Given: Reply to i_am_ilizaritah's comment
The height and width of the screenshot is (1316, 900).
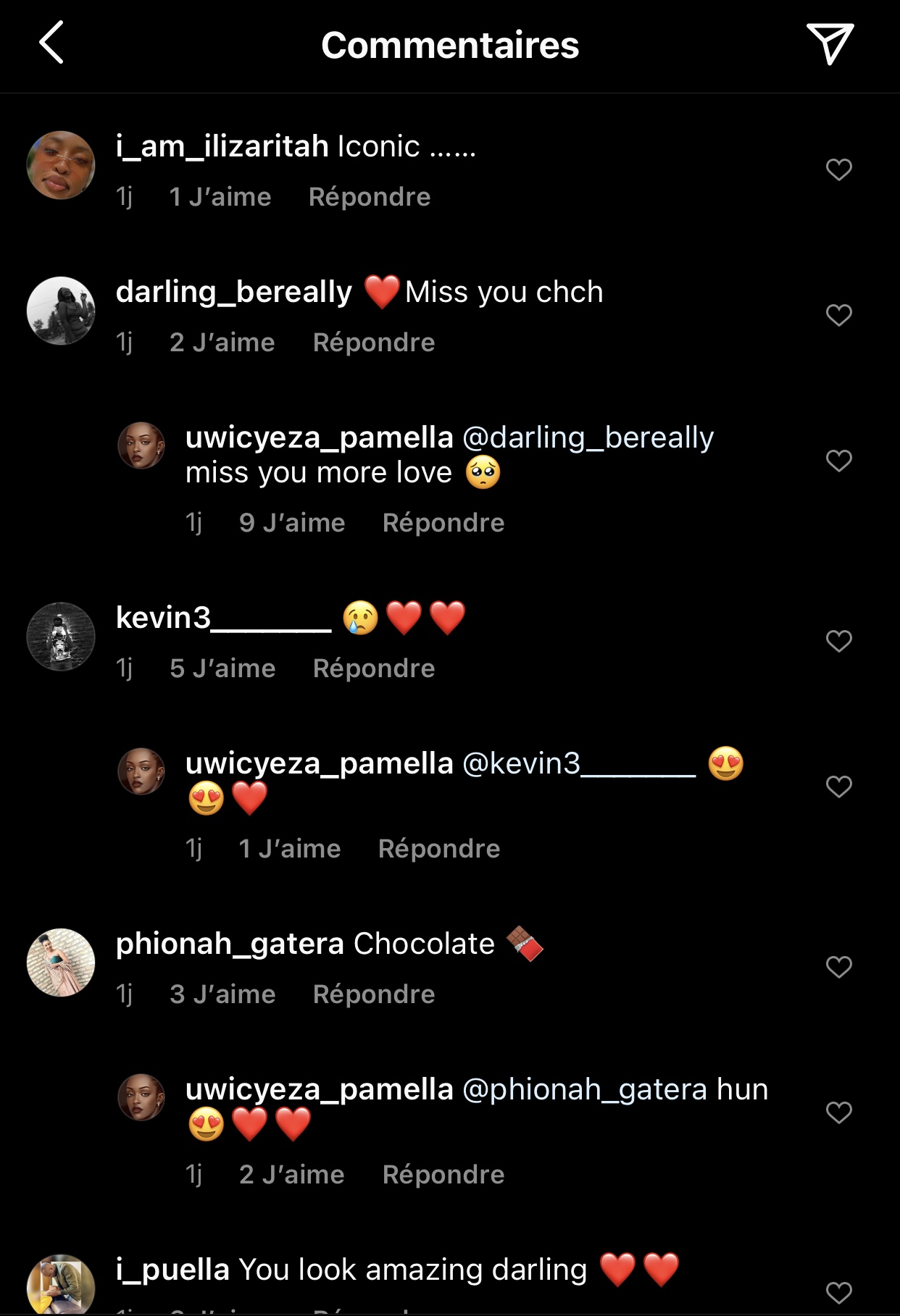Looking at the screenshot, I should coord(369,197).
